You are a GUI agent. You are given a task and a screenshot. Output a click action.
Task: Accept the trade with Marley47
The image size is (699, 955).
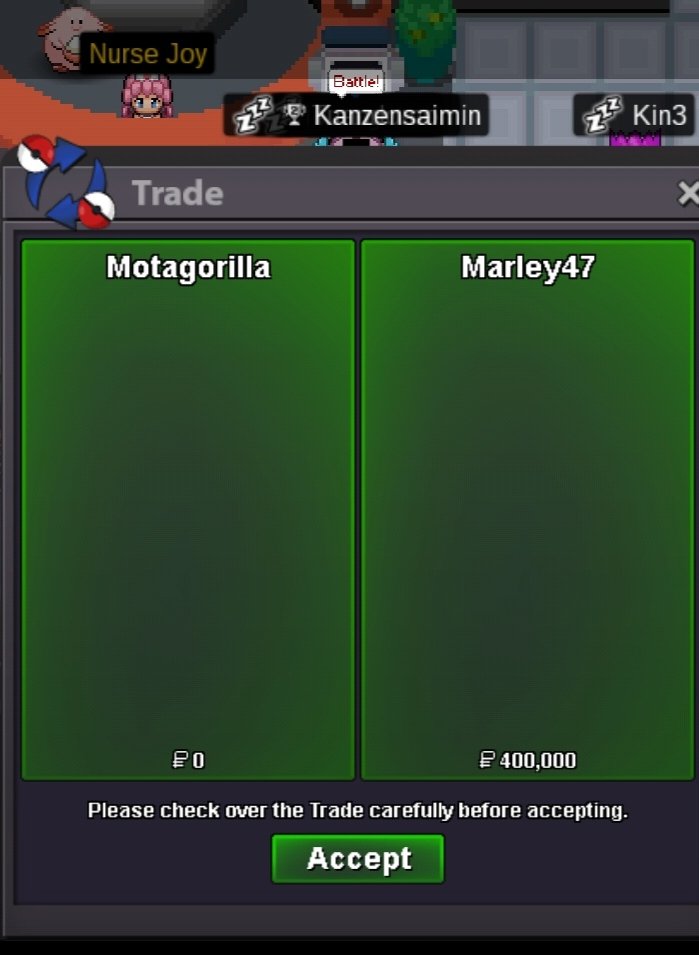pyautogui.click(x=358, y=859)
